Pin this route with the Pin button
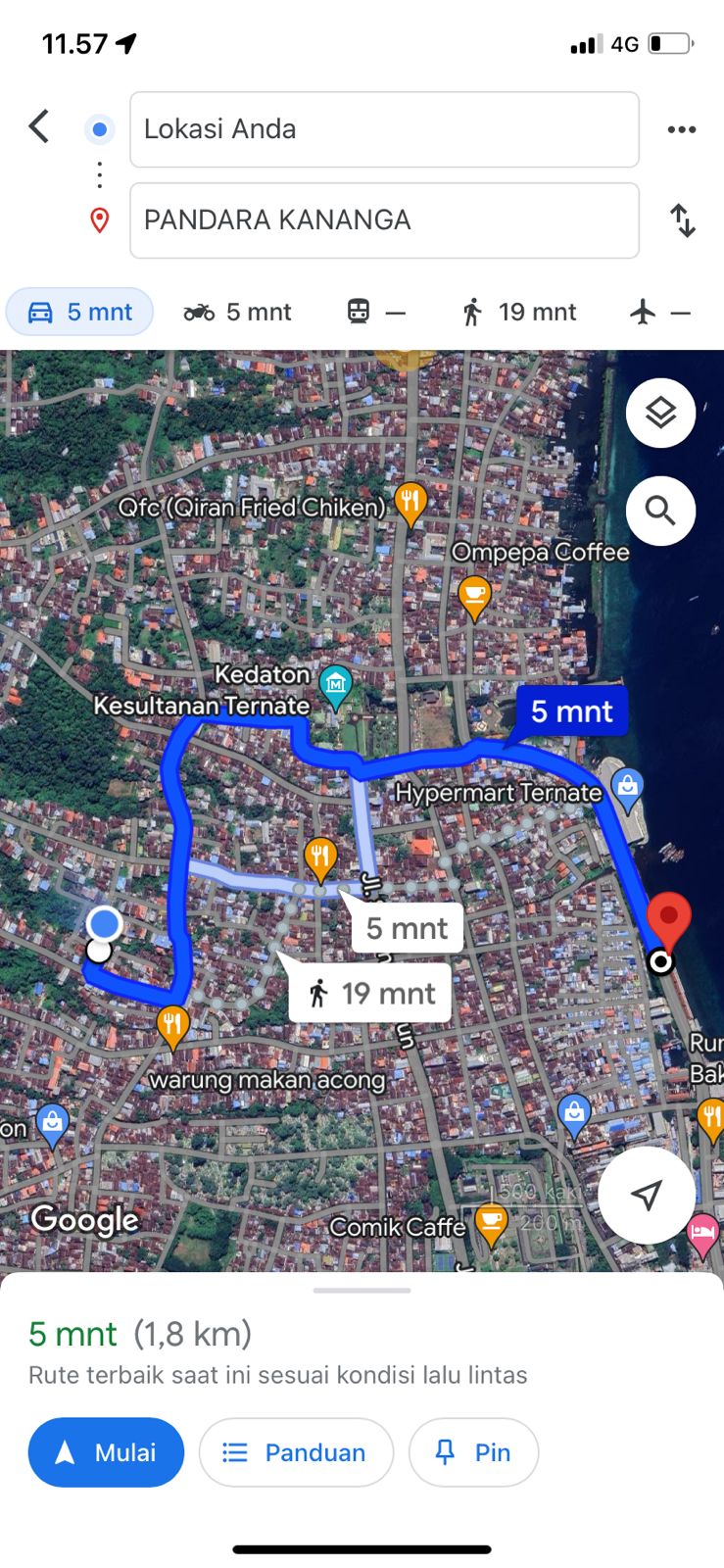 [x=473, y=1452]
